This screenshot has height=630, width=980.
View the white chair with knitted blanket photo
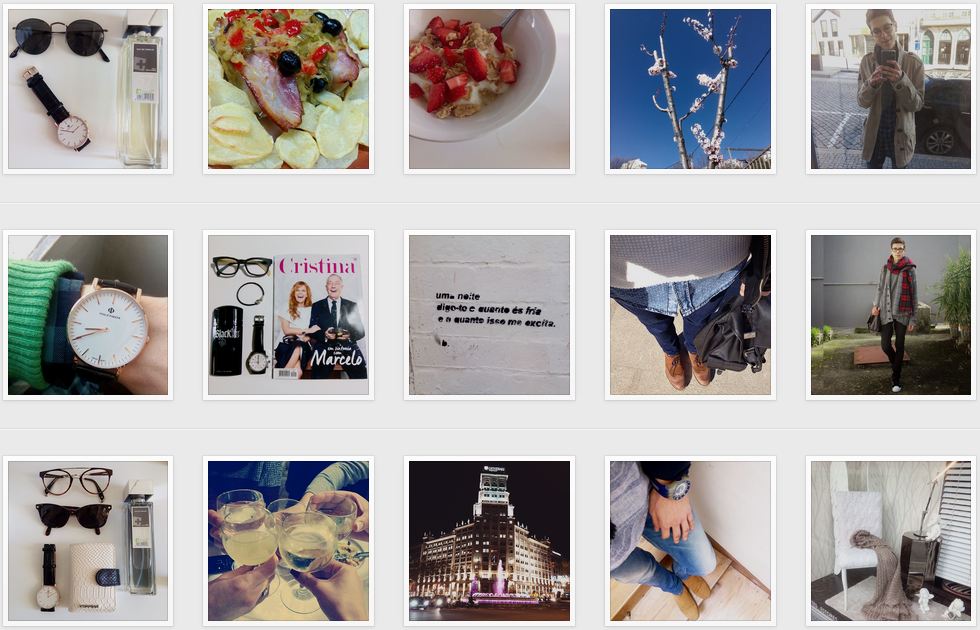(x=890, y=541)
